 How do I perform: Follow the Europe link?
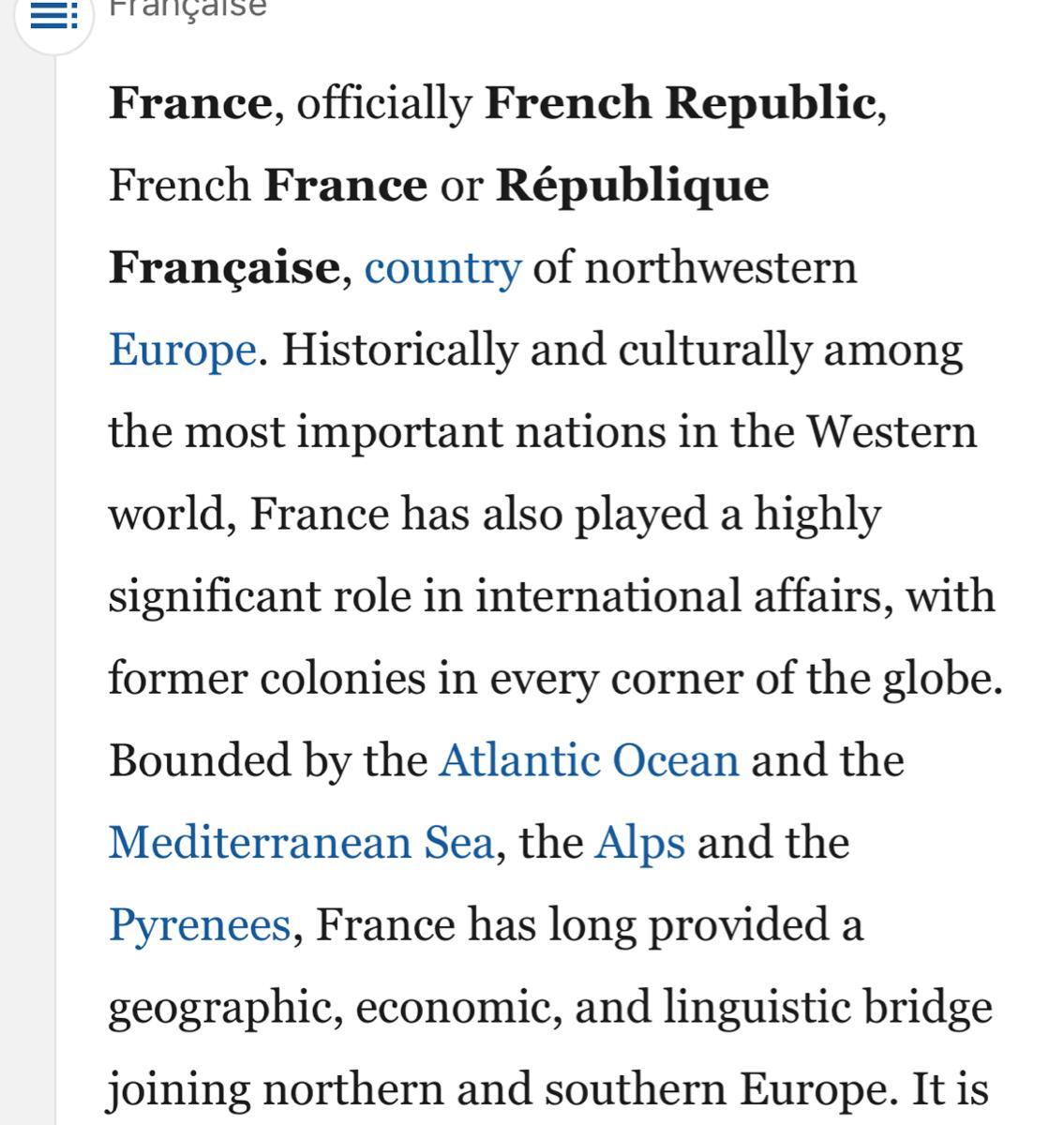[183, 351]
